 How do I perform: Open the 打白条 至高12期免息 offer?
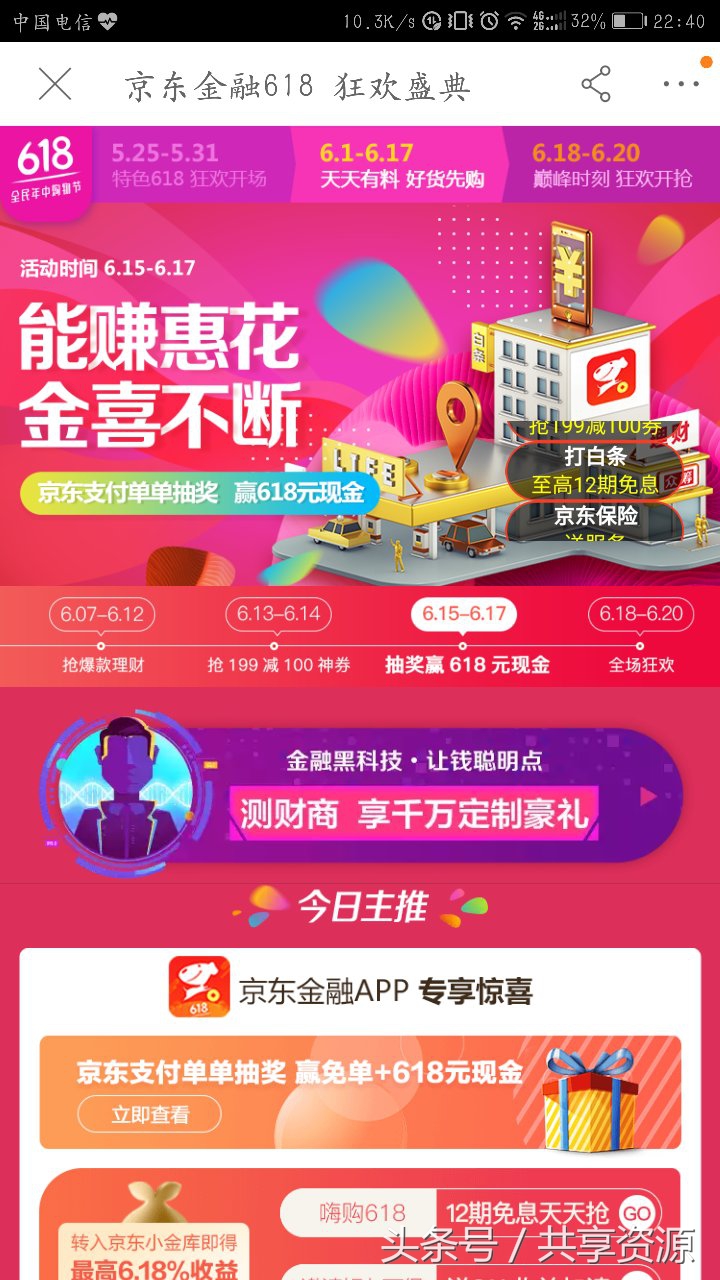pyautogui.click(x=595, y=470)
